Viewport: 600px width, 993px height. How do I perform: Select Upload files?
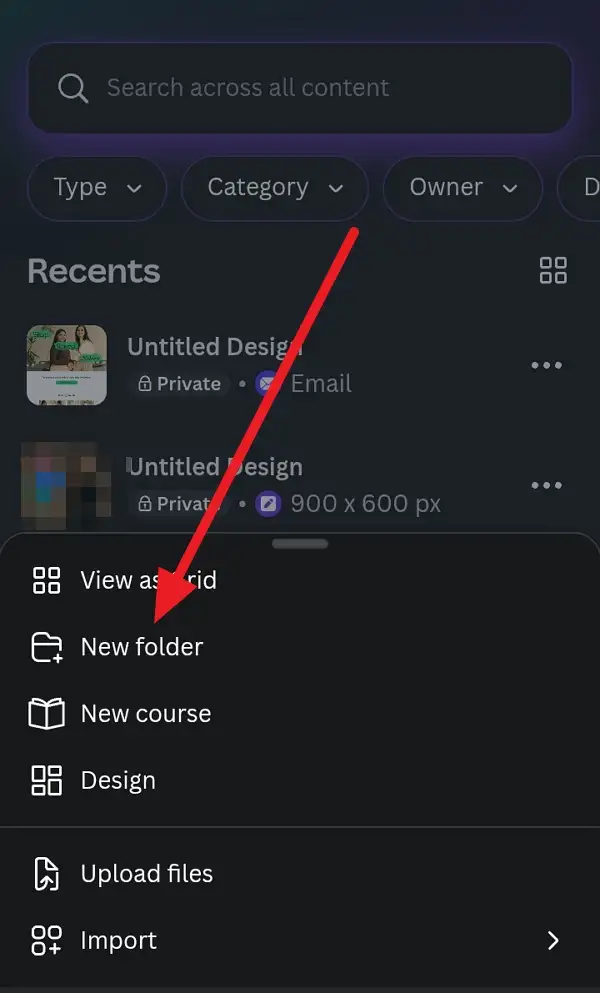146,873
